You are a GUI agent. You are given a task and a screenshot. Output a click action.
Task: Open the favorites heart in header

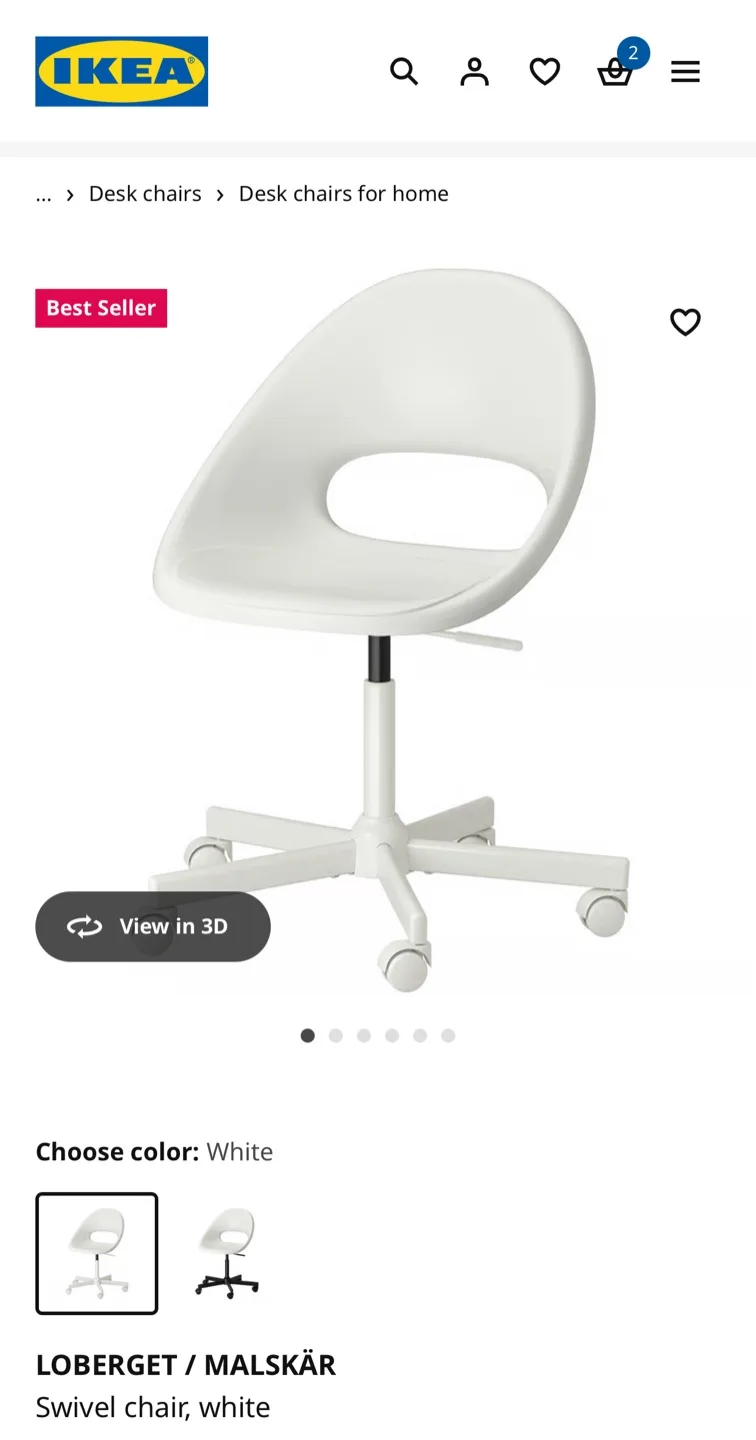pos(544,71)
